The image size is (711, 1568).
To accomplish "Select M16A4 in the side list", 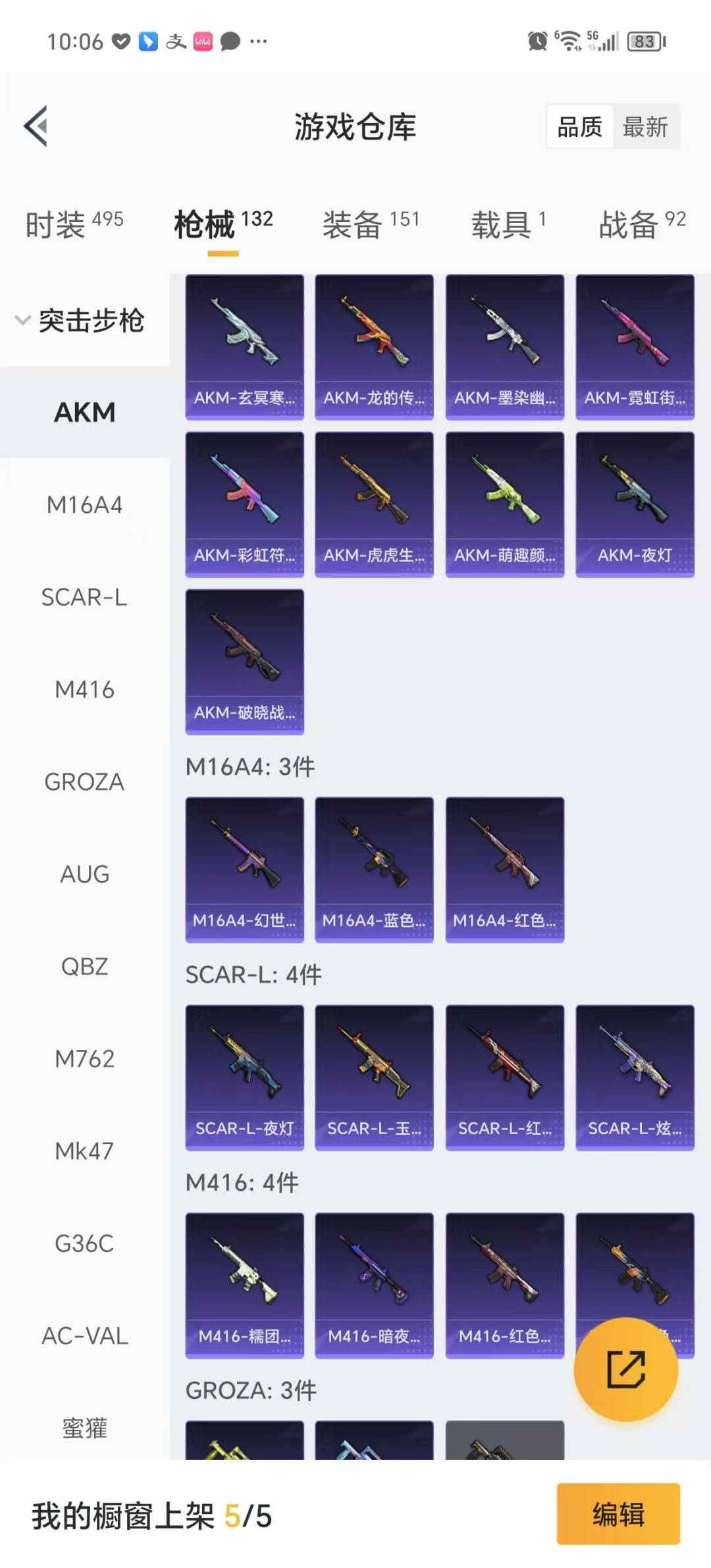I will [x=84, y=505].
